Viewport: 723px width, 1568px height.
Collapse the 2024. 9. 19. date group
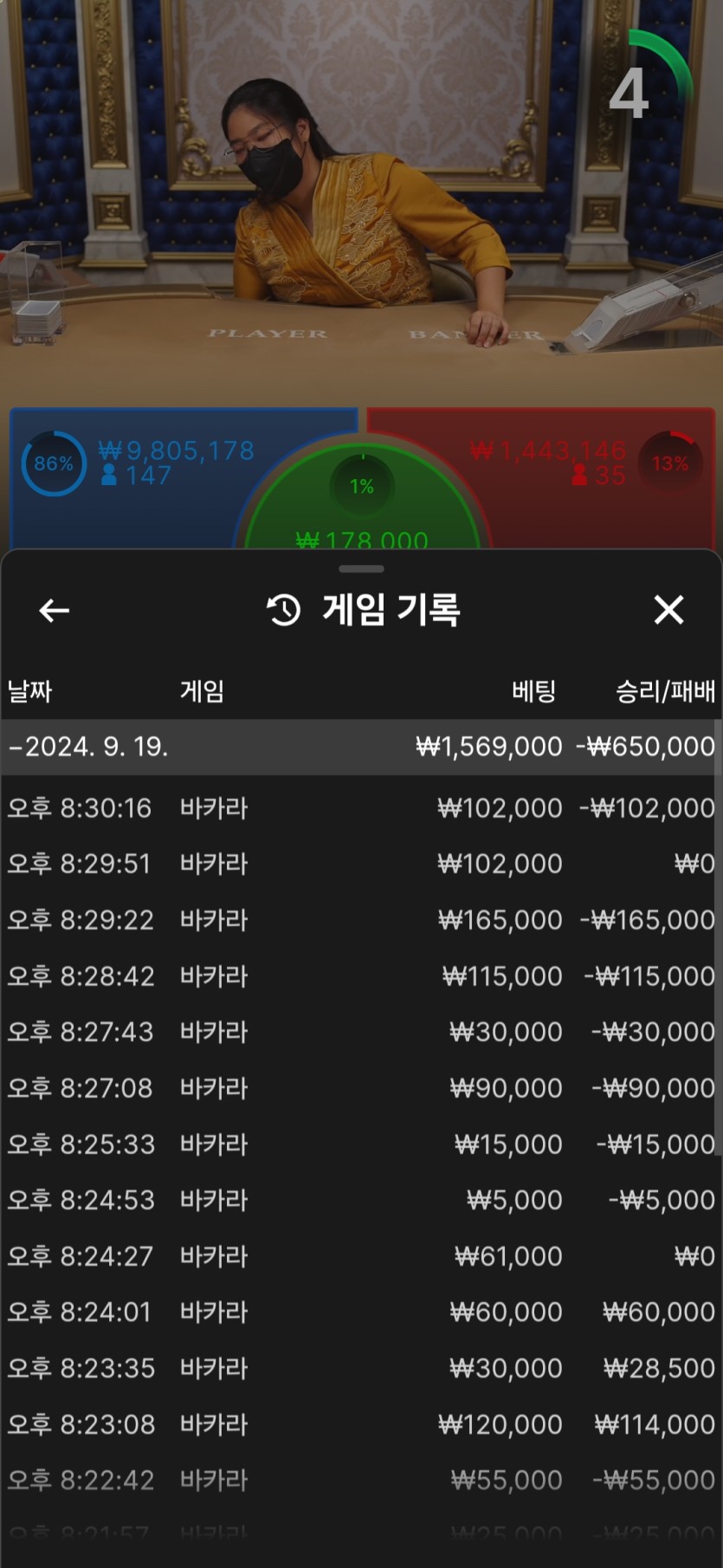[87, 747]
